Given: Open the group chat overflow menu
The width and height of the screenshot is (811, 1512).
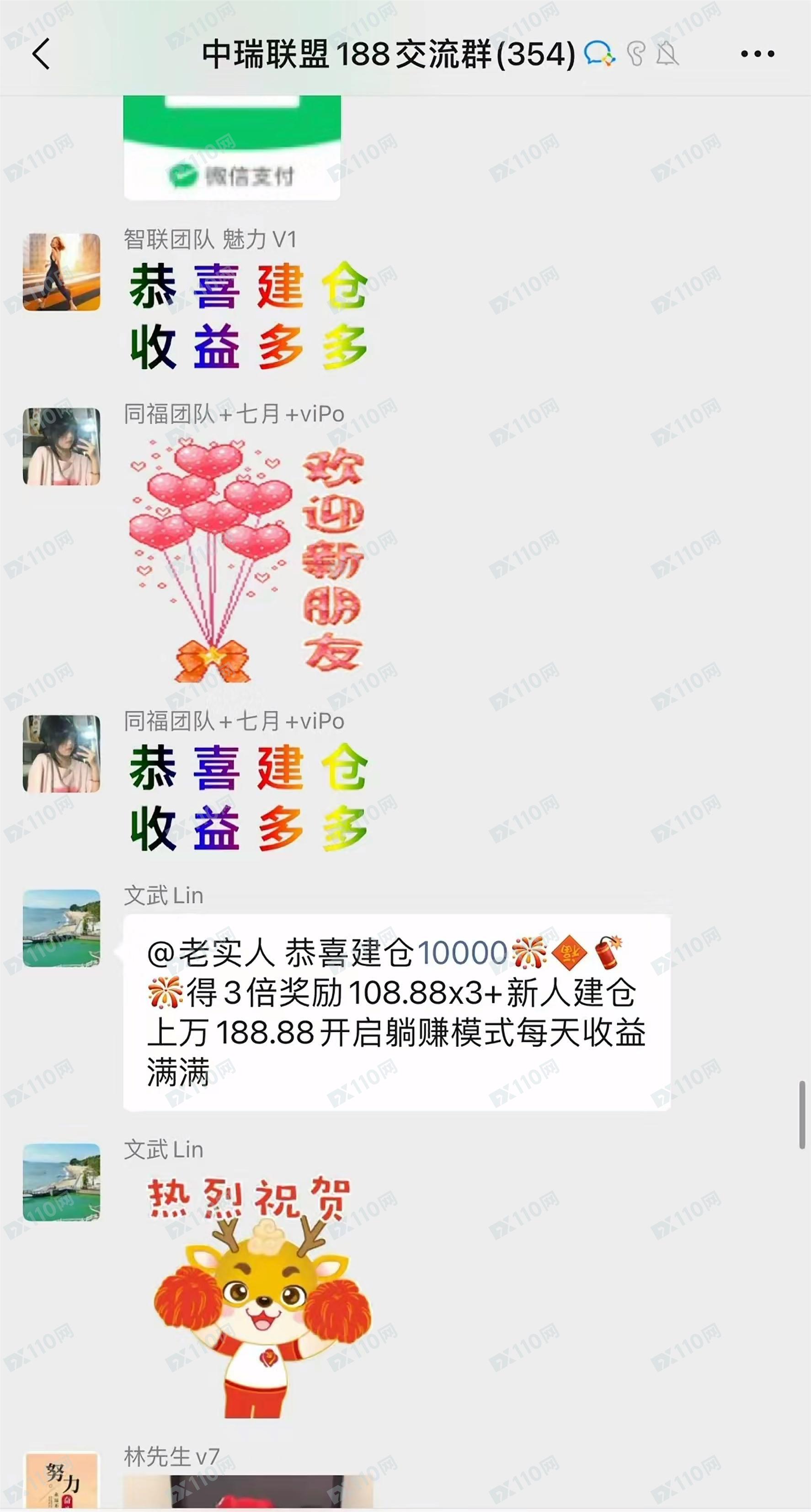Looking at the screenshot, I should tap(757, 54).
